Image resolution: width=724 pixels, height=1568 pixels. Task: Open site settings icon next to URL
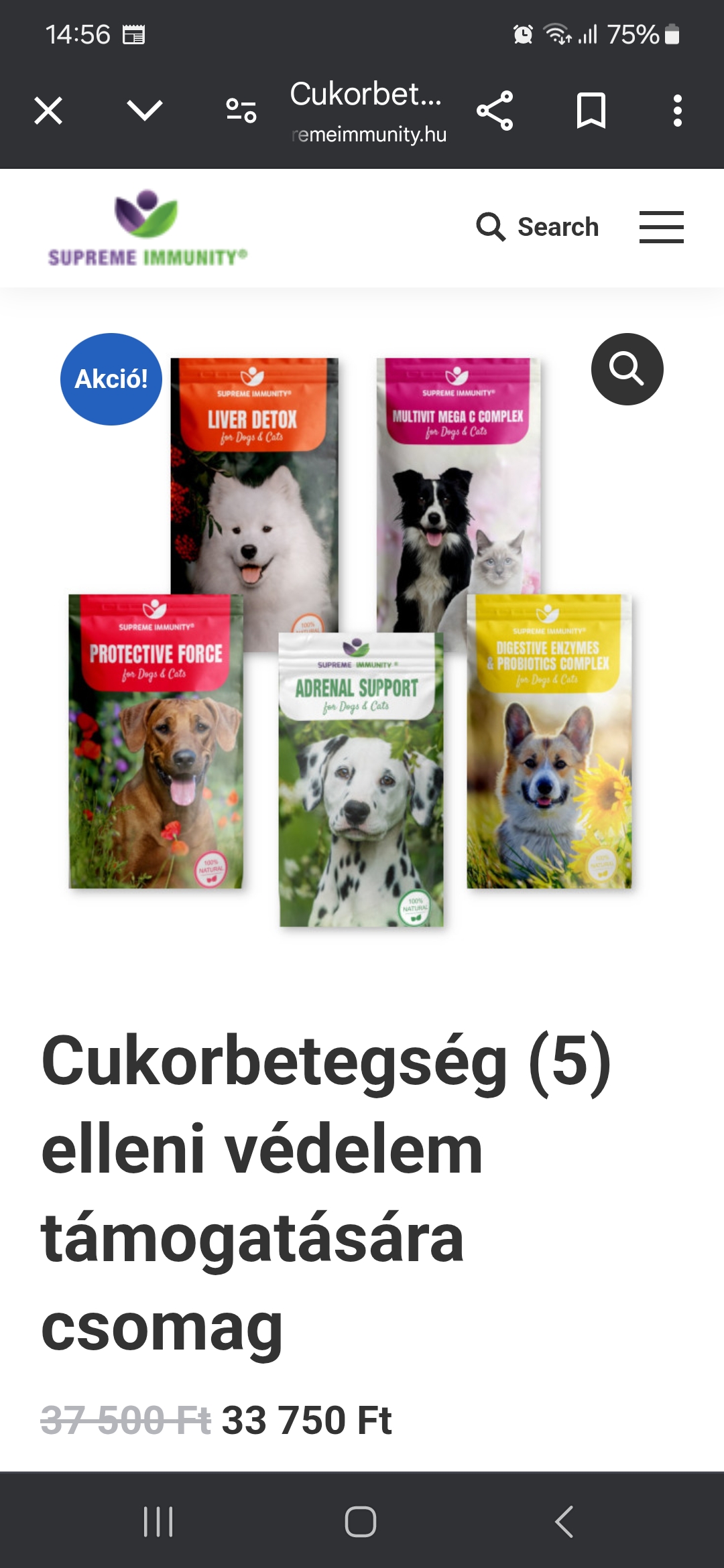point(241,111)
